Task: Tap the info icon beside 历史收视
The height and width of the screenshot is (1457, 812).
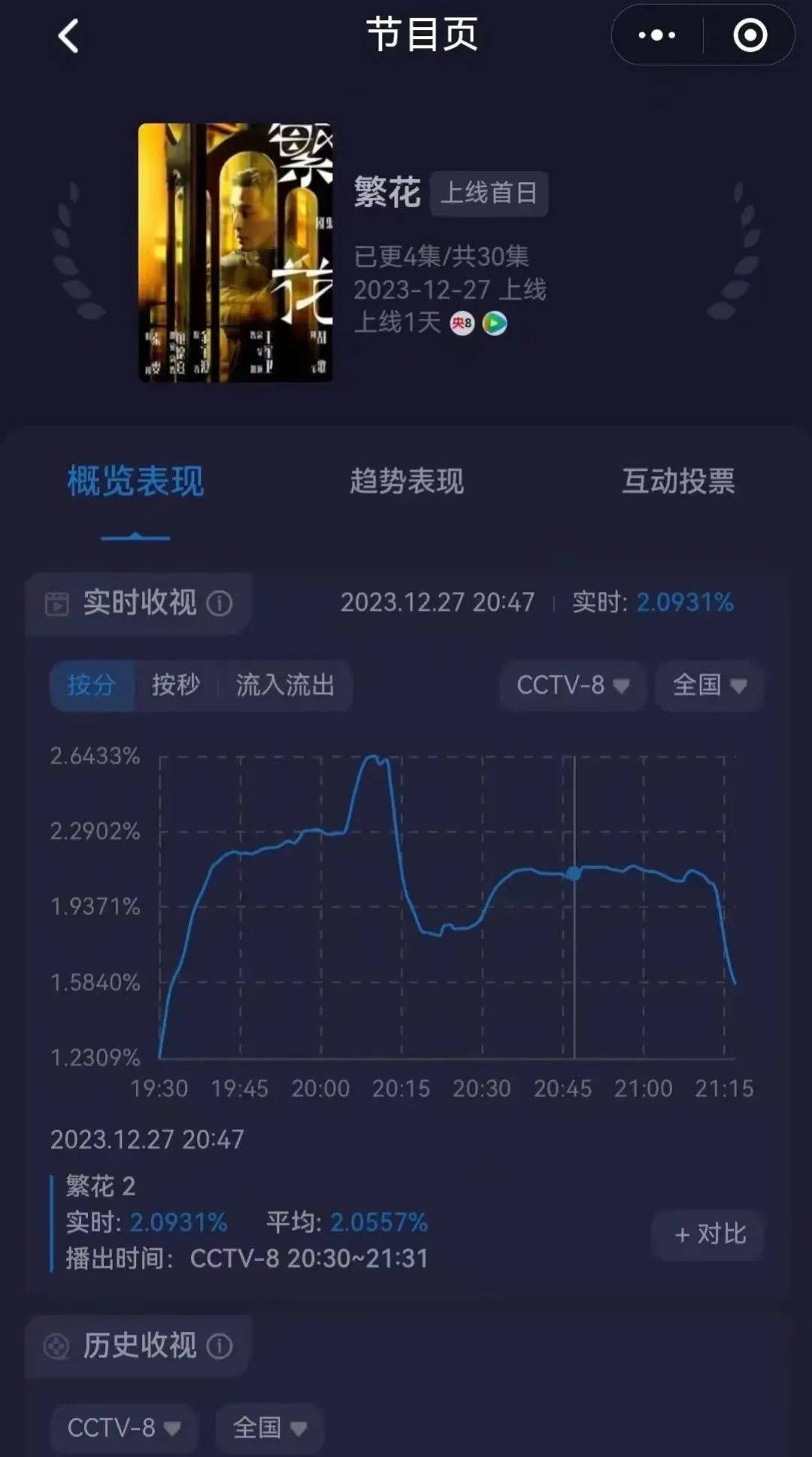Action: click(x=220, y=1346)
